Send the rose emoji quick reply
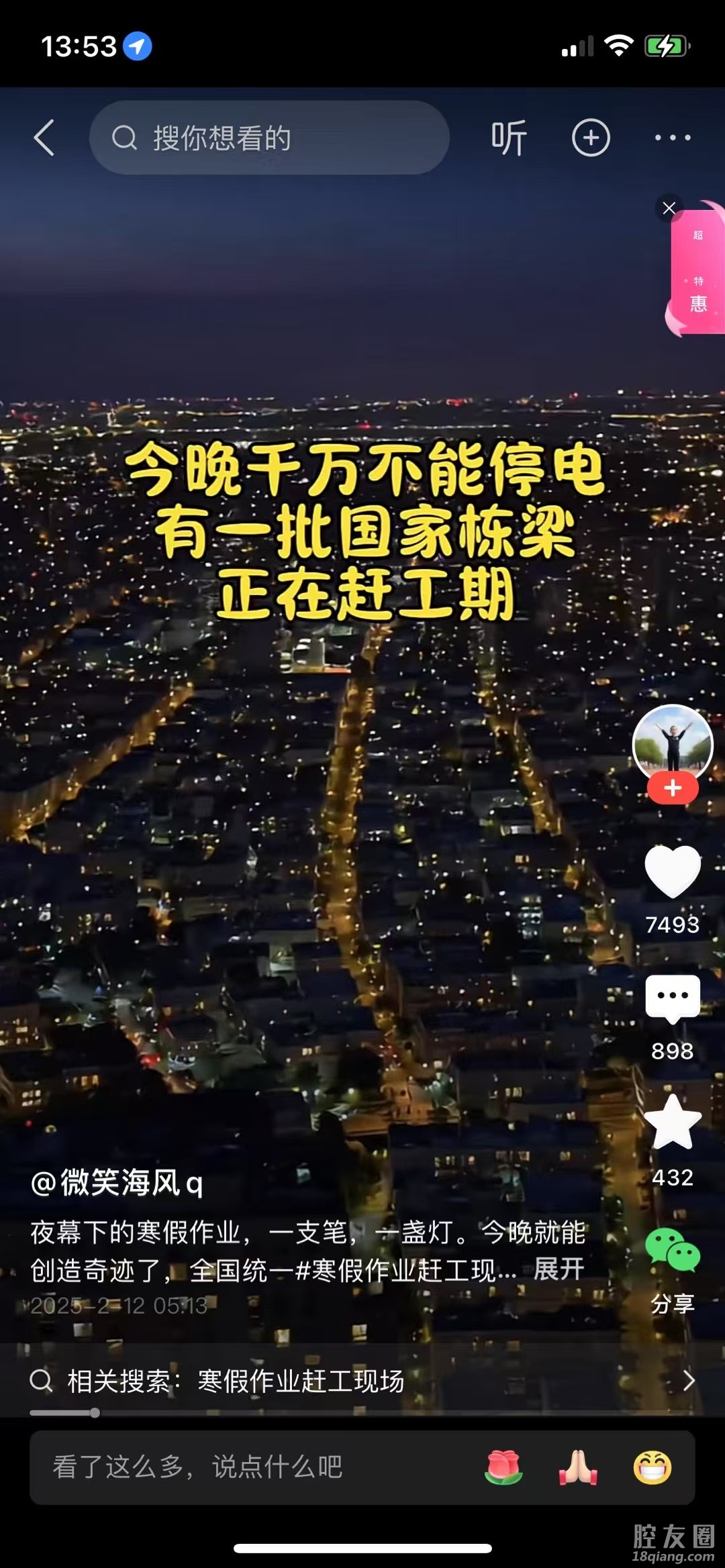 click(x=503, y=1467)
